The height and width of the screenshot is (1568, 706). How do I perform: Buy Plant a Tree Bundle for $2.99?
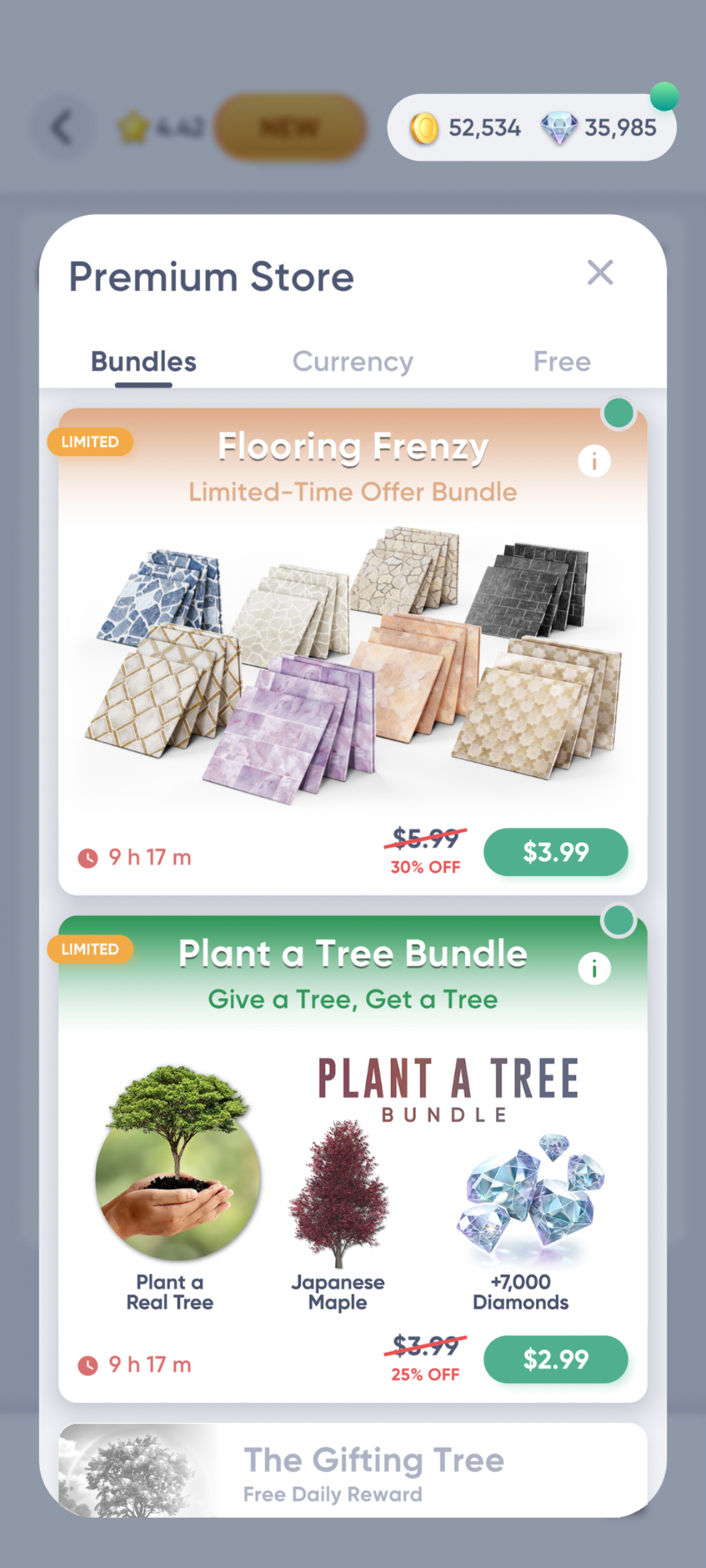pos(556,1359)
